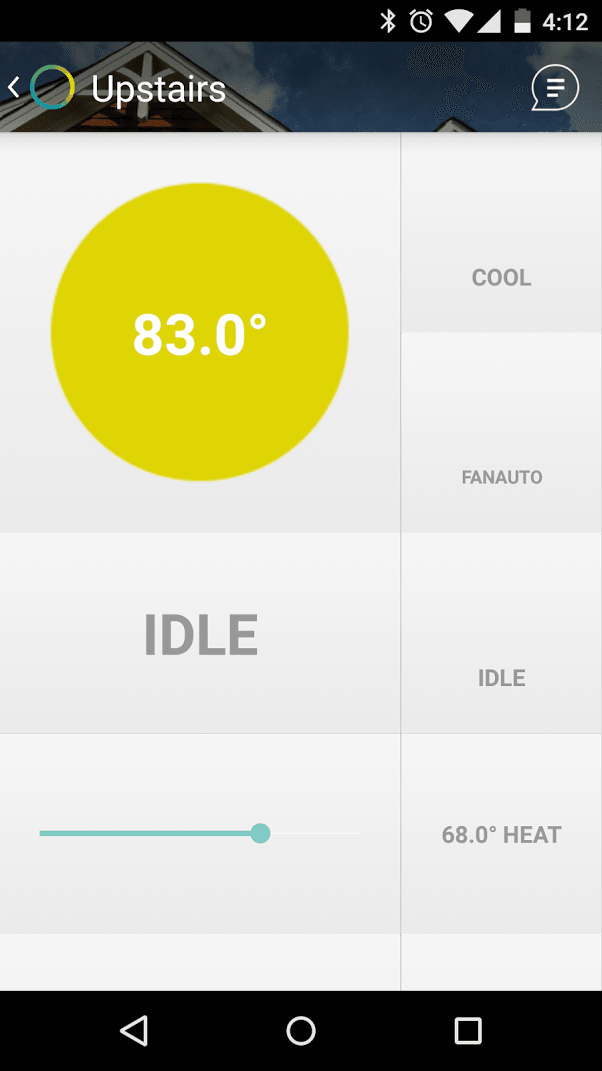The height and width of the screenshot is (1071, 602).
Task: Tap the yellow 83.0° temperature circle
Action: pyautogui.click(x=200, y=332)
